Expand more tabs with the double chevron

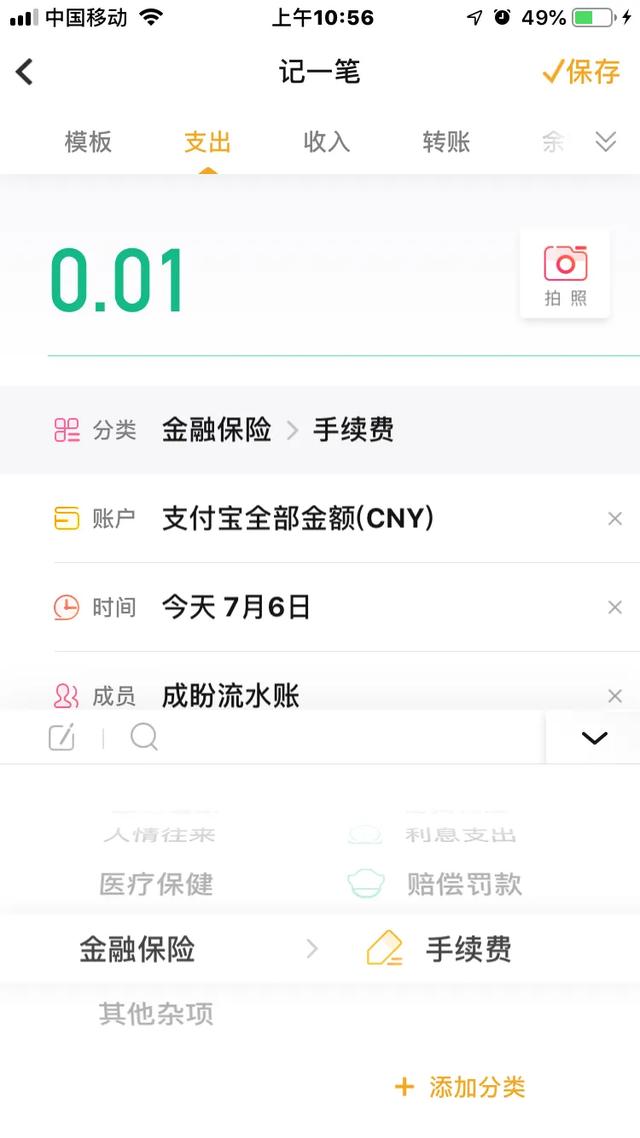(x=606, y=142)
